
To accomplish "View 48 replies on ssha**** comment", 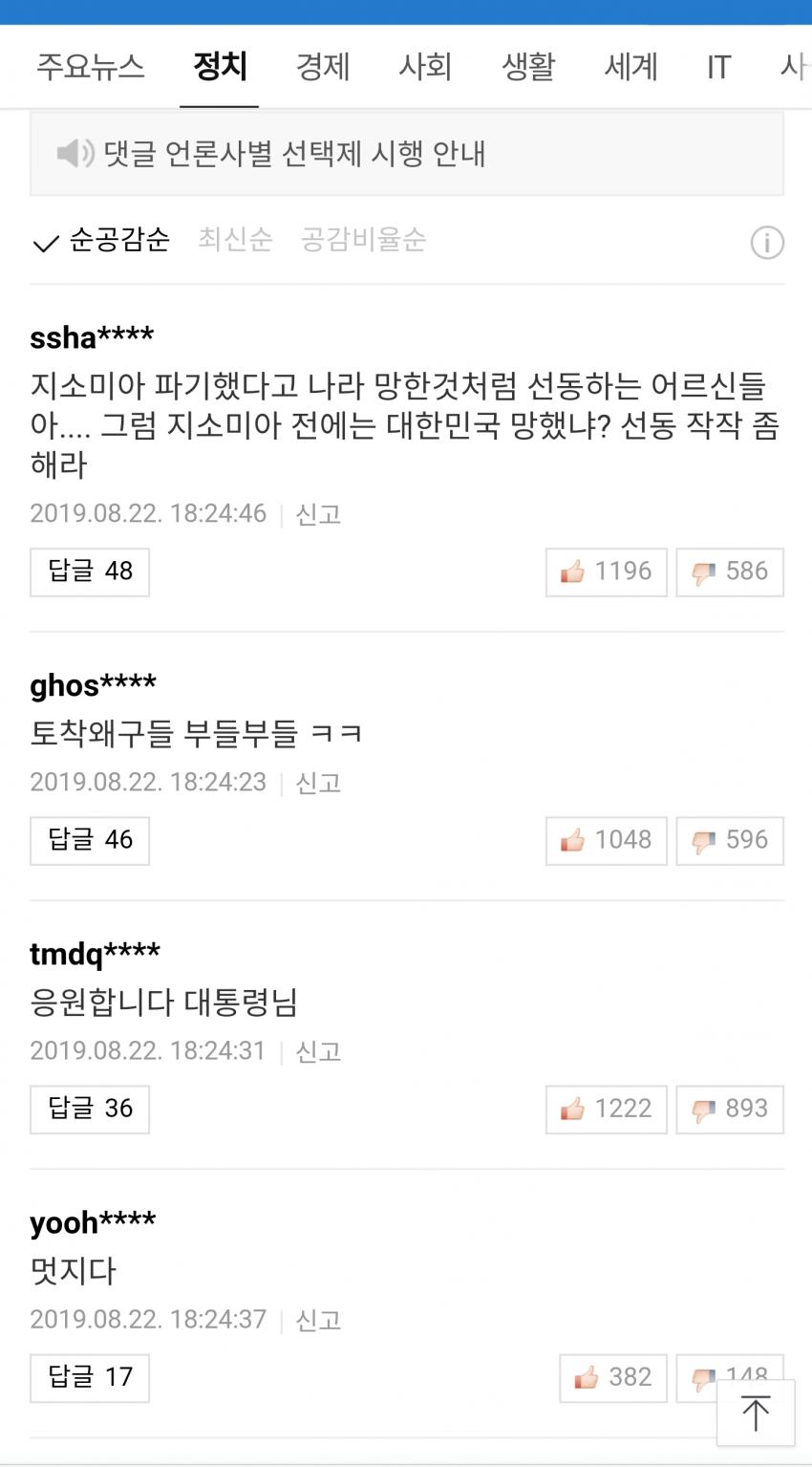I will coord(90,572).
